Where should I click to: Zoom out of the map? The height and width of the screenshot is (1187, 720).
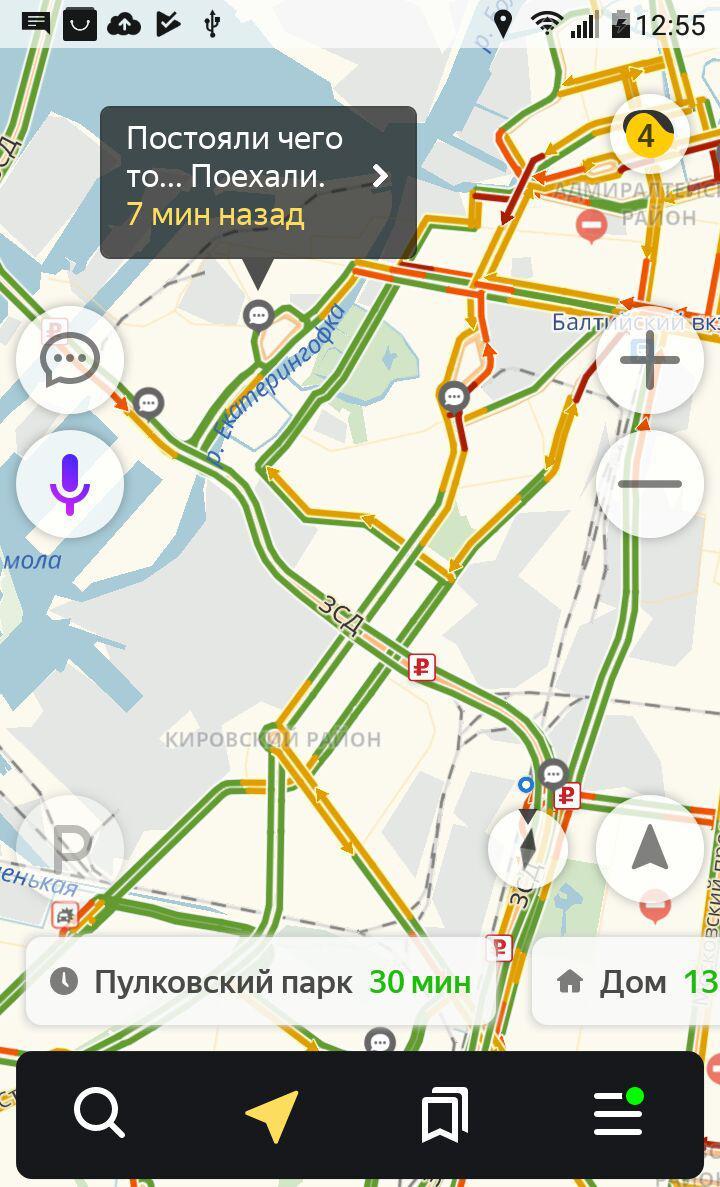[650, 484]
